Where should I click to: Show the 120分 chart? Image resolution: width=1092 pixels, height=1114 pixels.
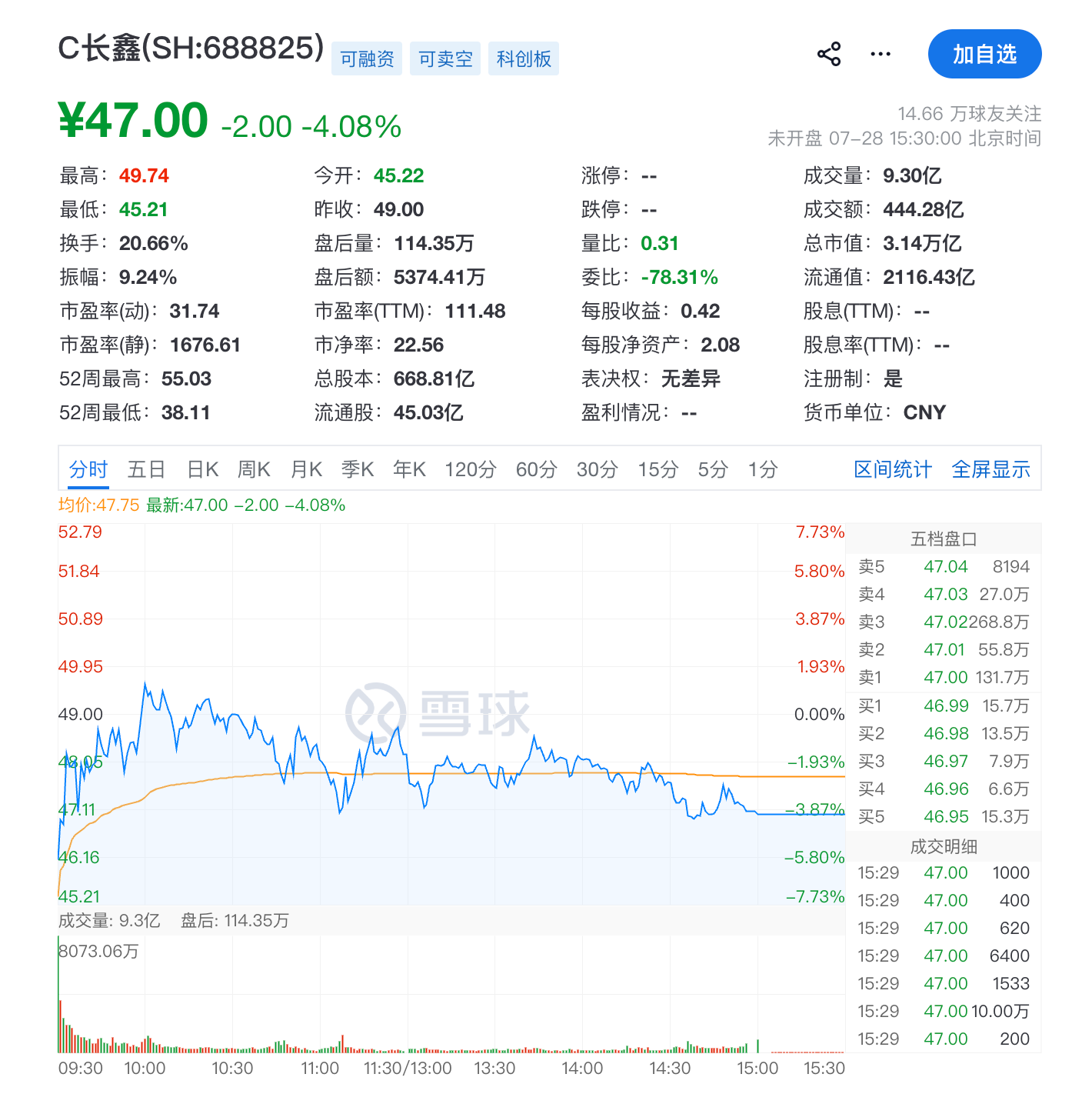[471, 469]
